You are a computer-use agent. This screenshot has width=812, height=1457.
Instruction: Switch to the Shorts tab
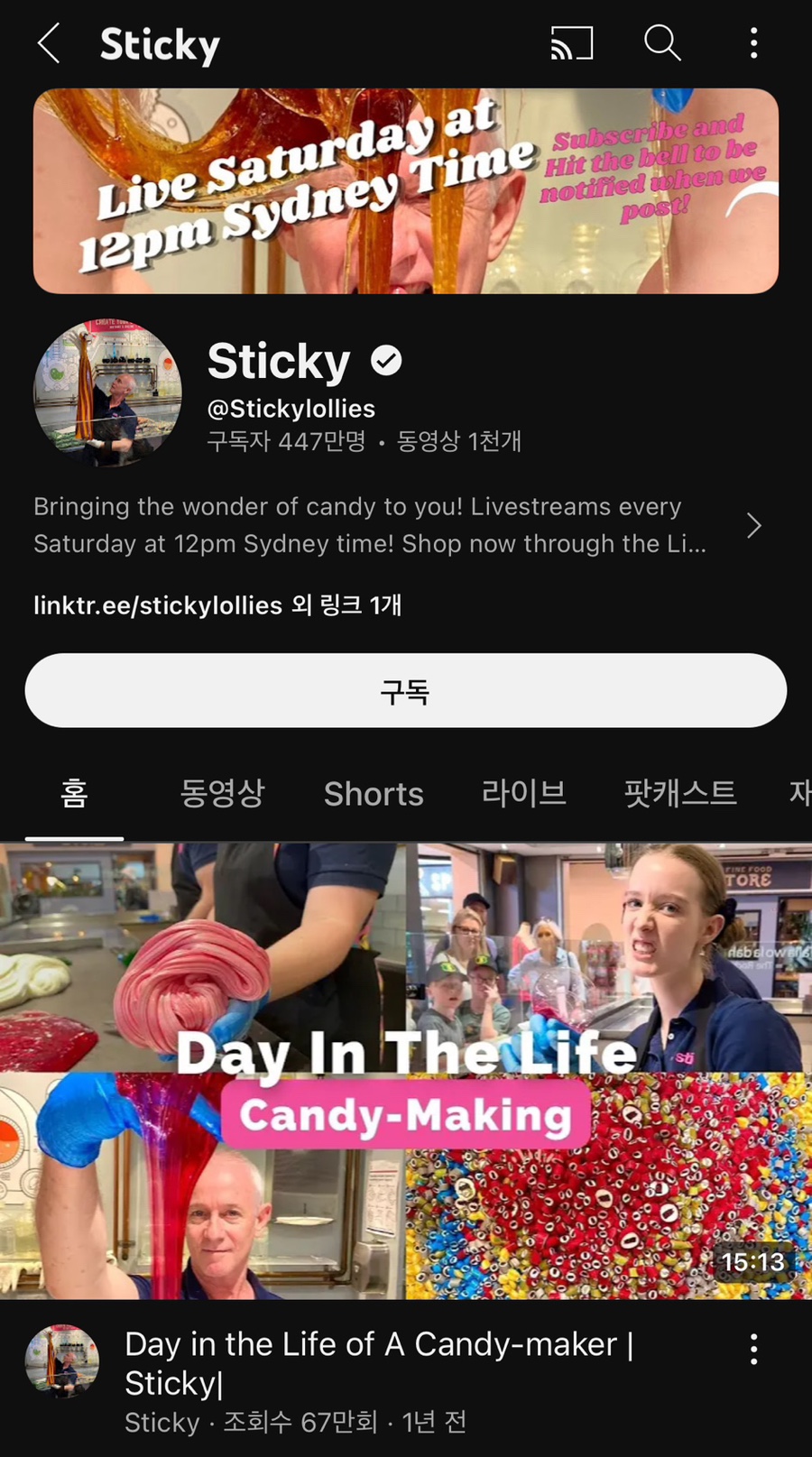coord(374,794)
